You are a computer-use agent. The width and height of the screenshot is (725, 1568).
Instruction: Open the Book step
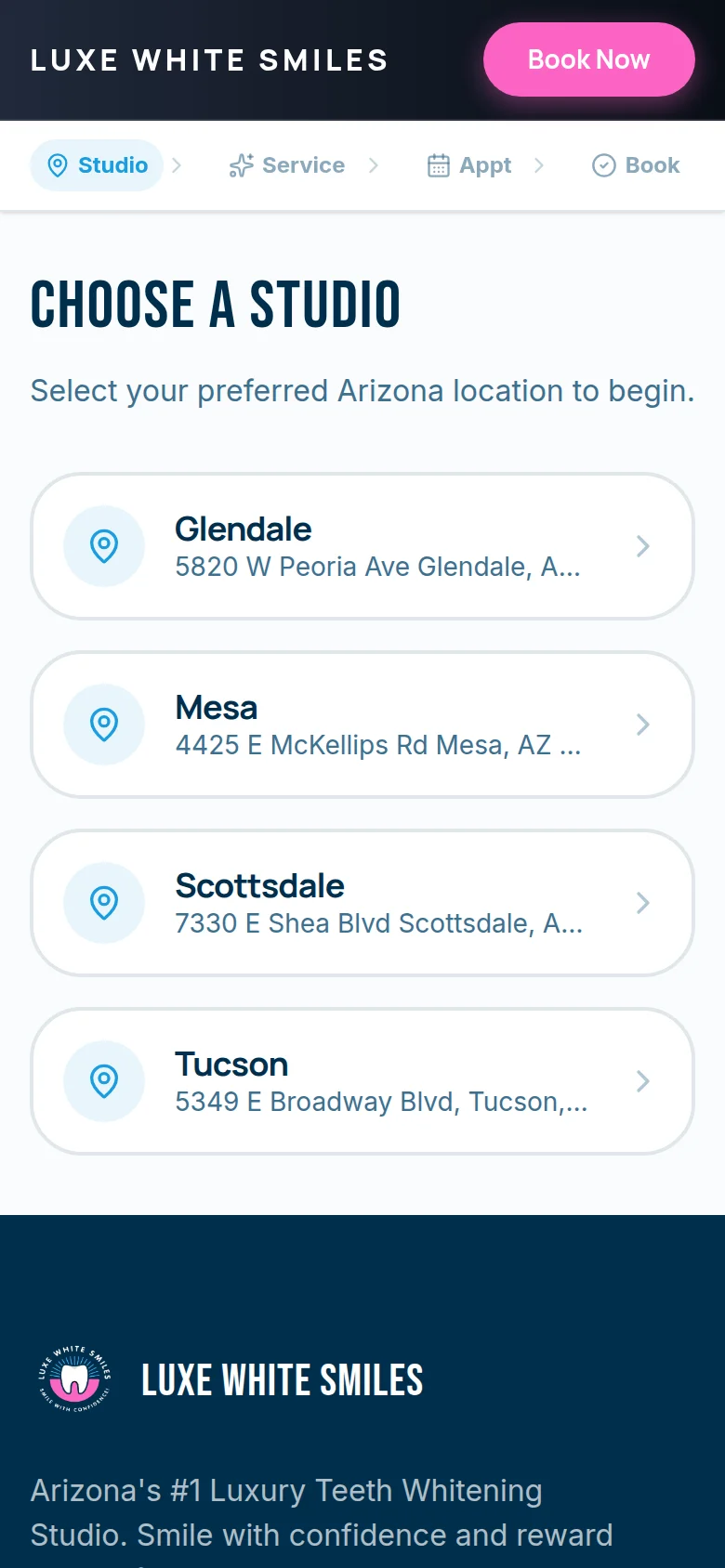636,165
